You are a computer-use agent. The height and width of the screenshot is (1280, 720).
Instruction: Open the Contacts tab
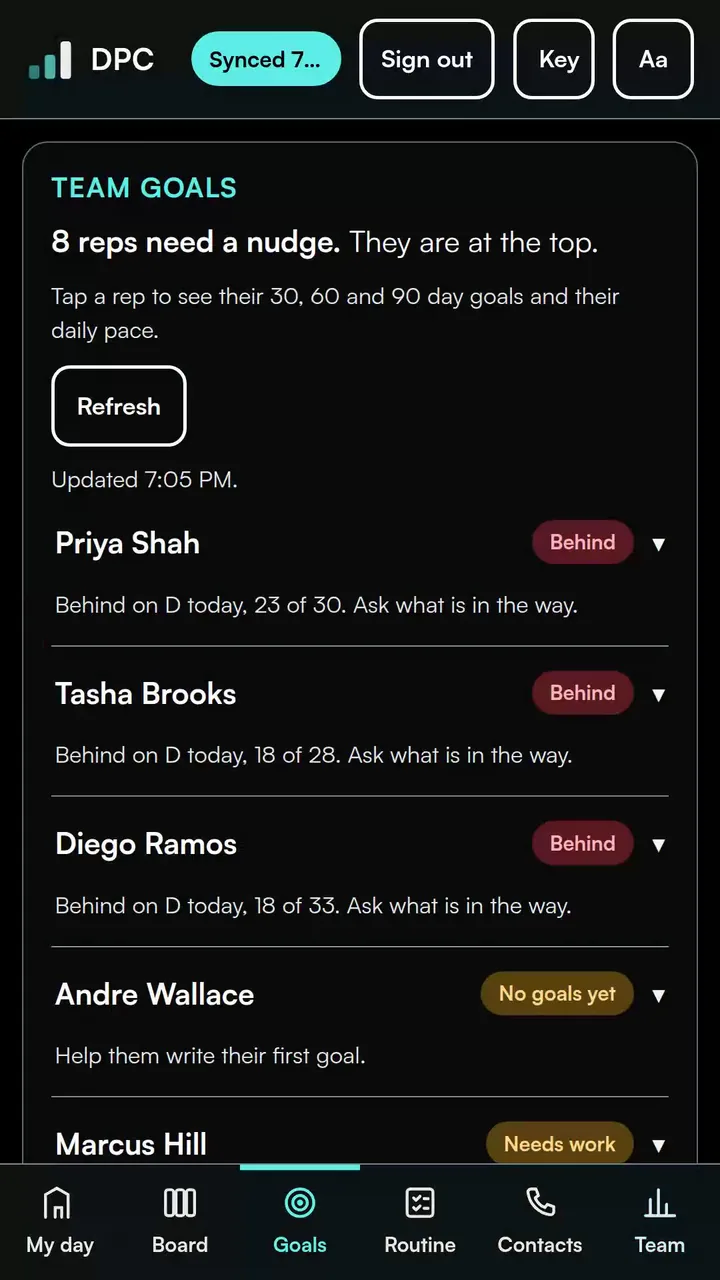540,1222
